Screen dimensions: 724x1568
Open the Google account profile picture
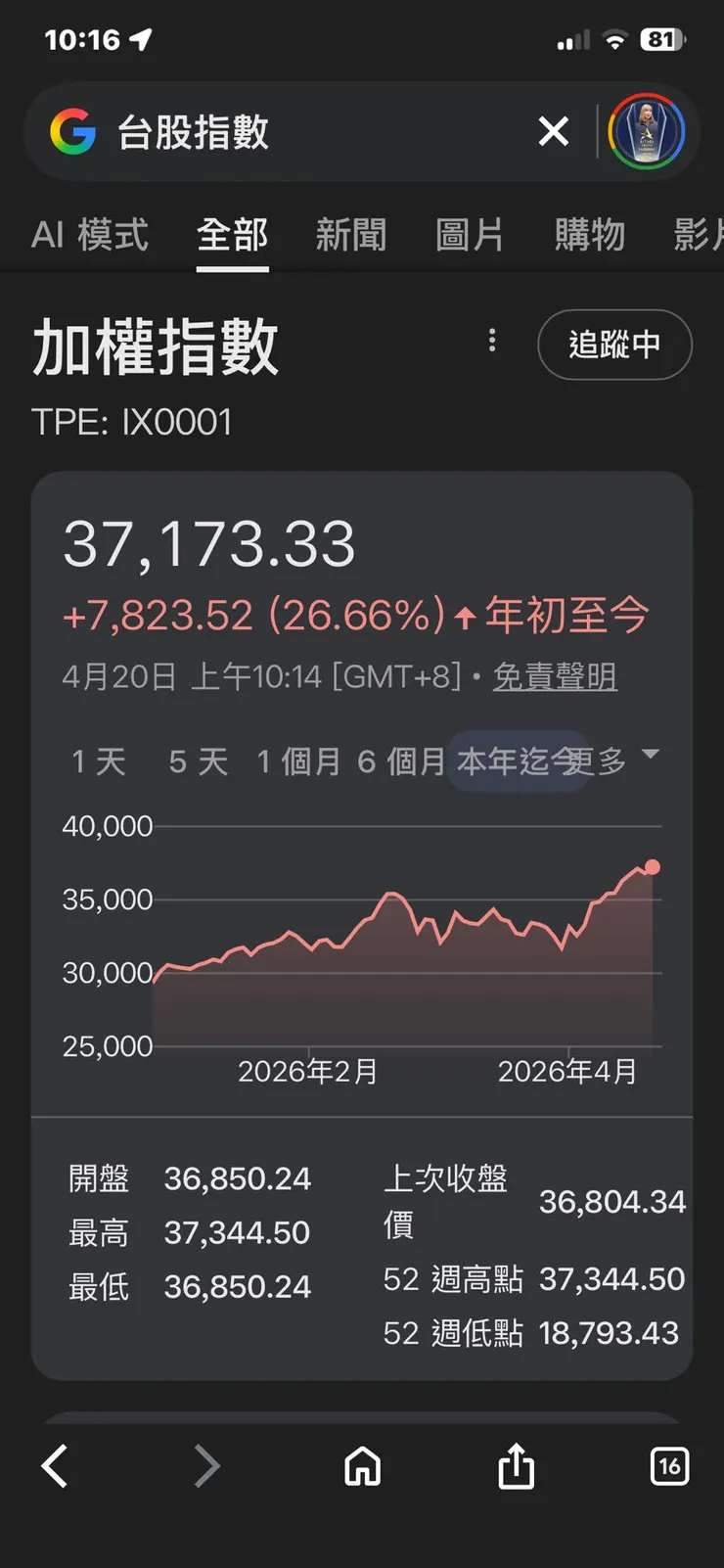point(646,131)
